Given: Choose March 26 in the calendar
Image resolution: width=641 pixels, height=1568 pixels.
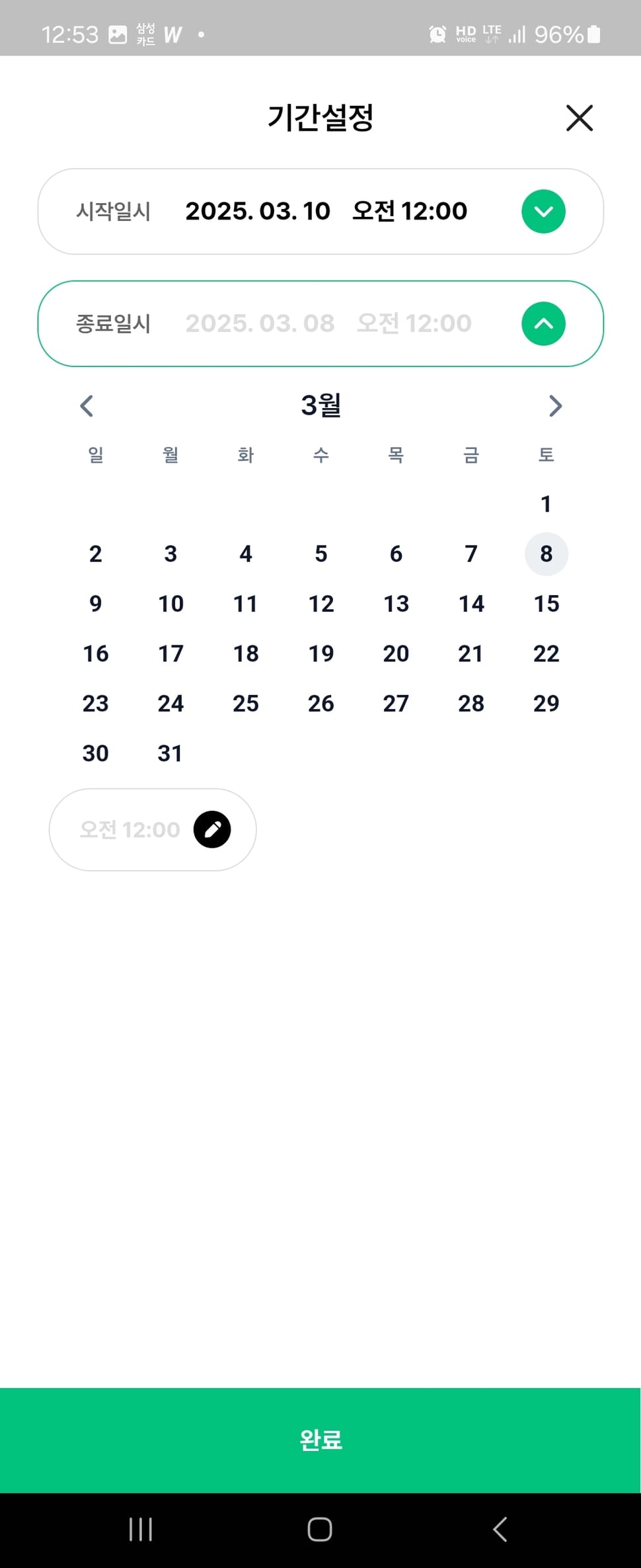Looking at the screenshot, I should pos(320,703).
